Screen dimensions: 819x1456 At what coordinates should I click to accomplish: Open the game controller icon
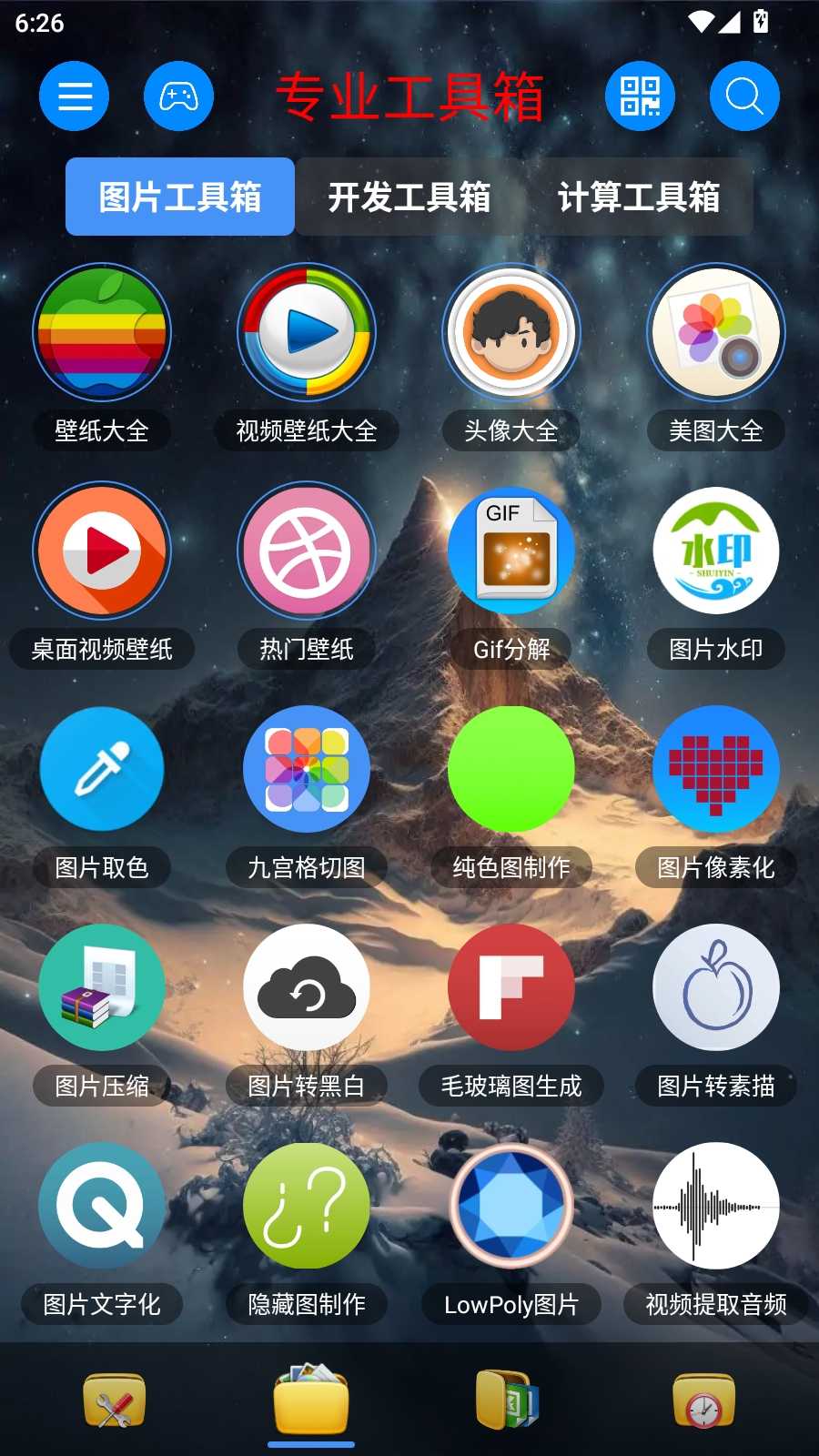point(178,96)
